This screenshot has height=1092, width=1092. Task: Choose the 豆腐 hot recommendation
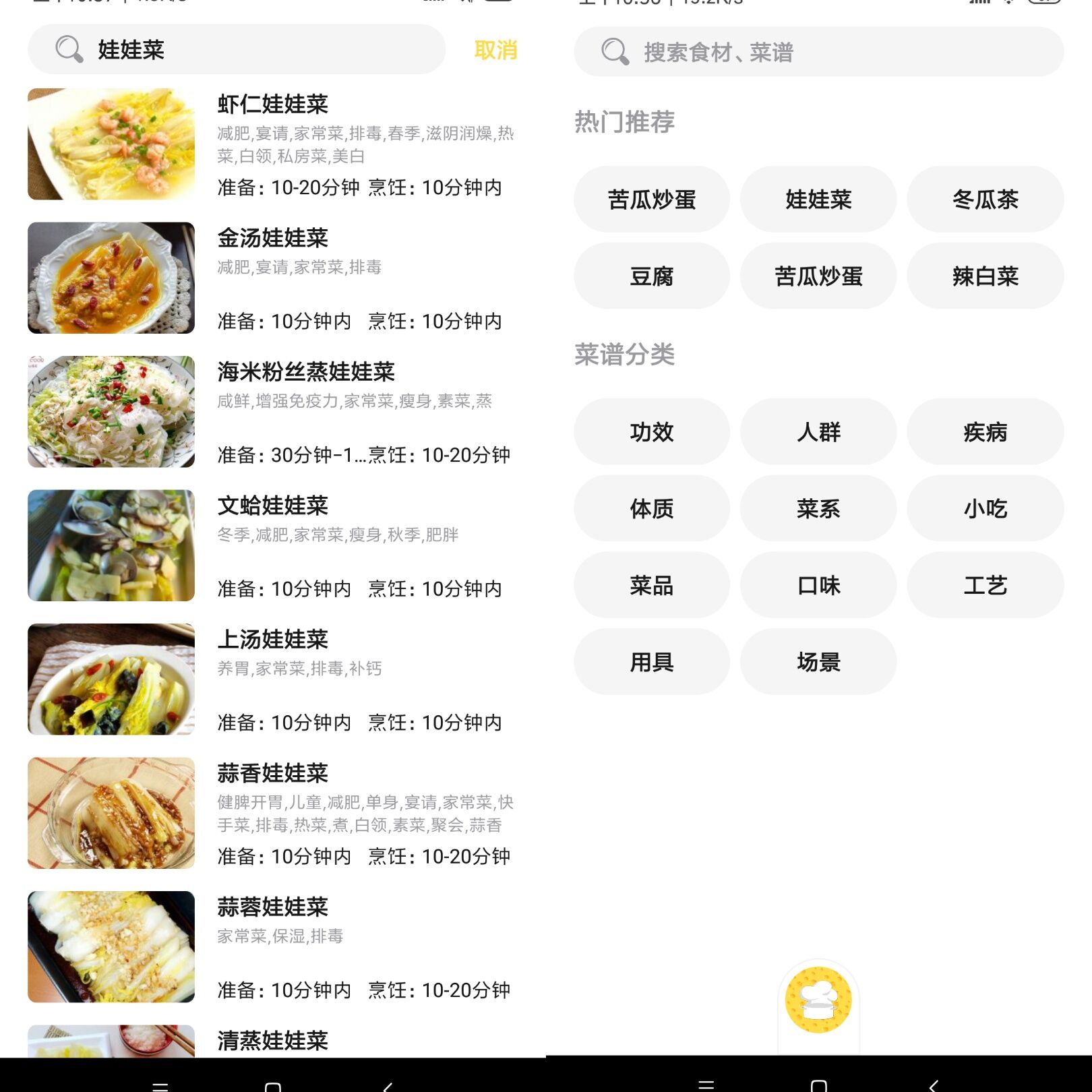(651, 276)
